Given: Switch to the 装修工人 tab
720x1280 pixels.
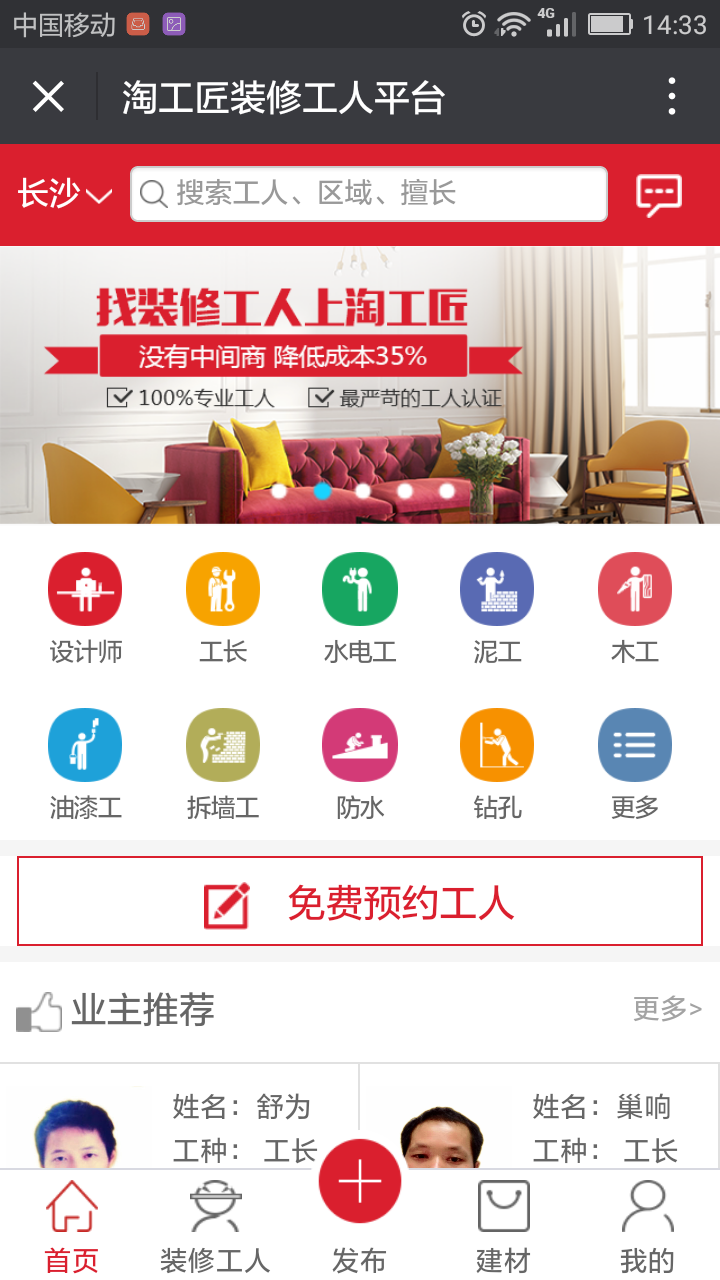Looking at the screenshot, I should click(215, 1227).
